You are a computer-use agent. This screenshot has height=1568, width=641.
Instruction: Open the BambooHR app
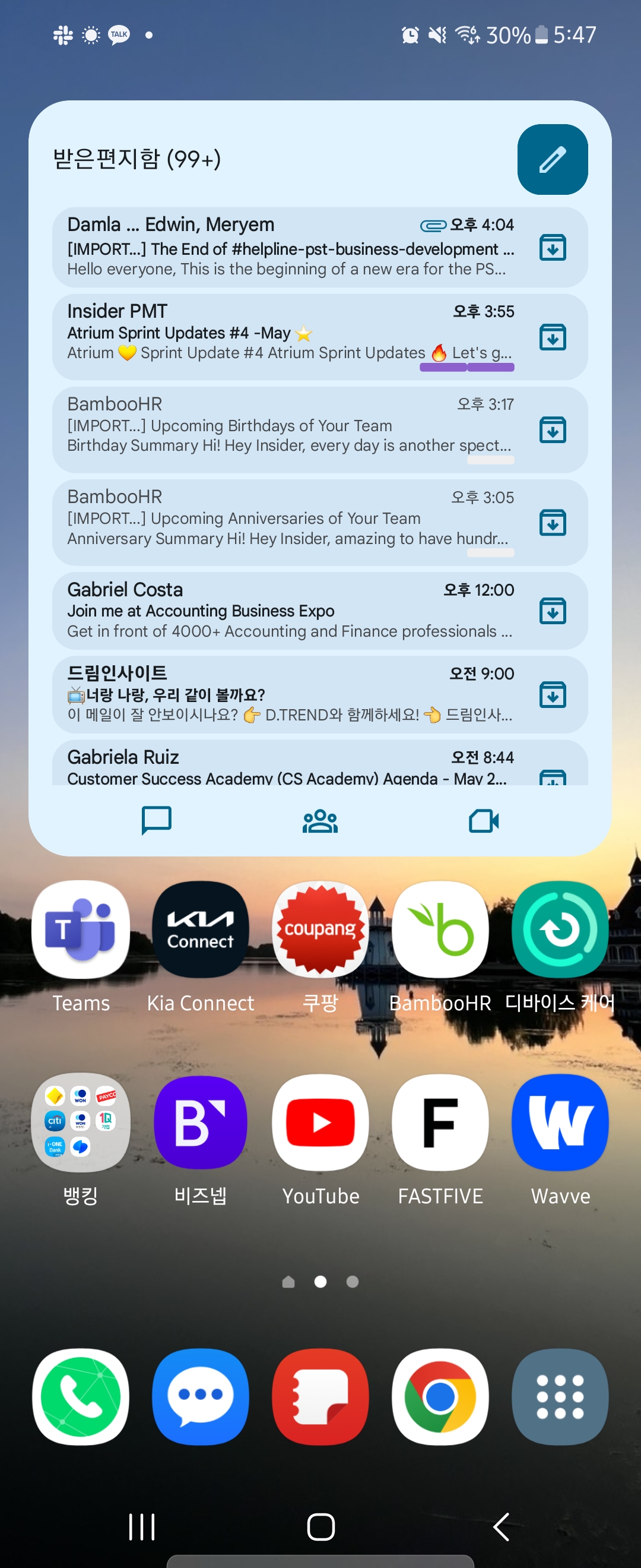coord(440,930)
